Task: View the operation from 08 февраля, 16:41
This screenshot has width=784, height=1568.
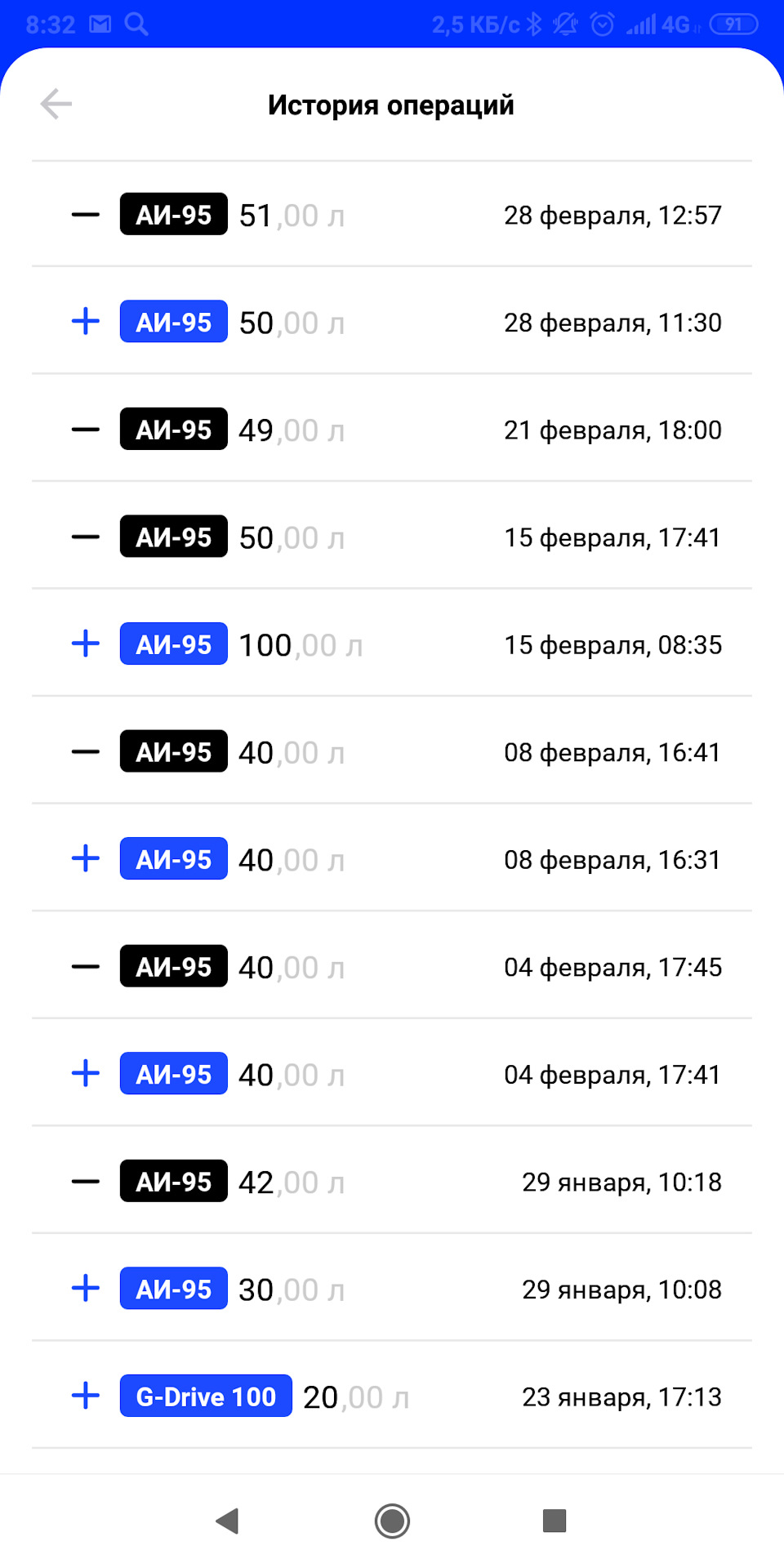Action: [x=392, y=751]
